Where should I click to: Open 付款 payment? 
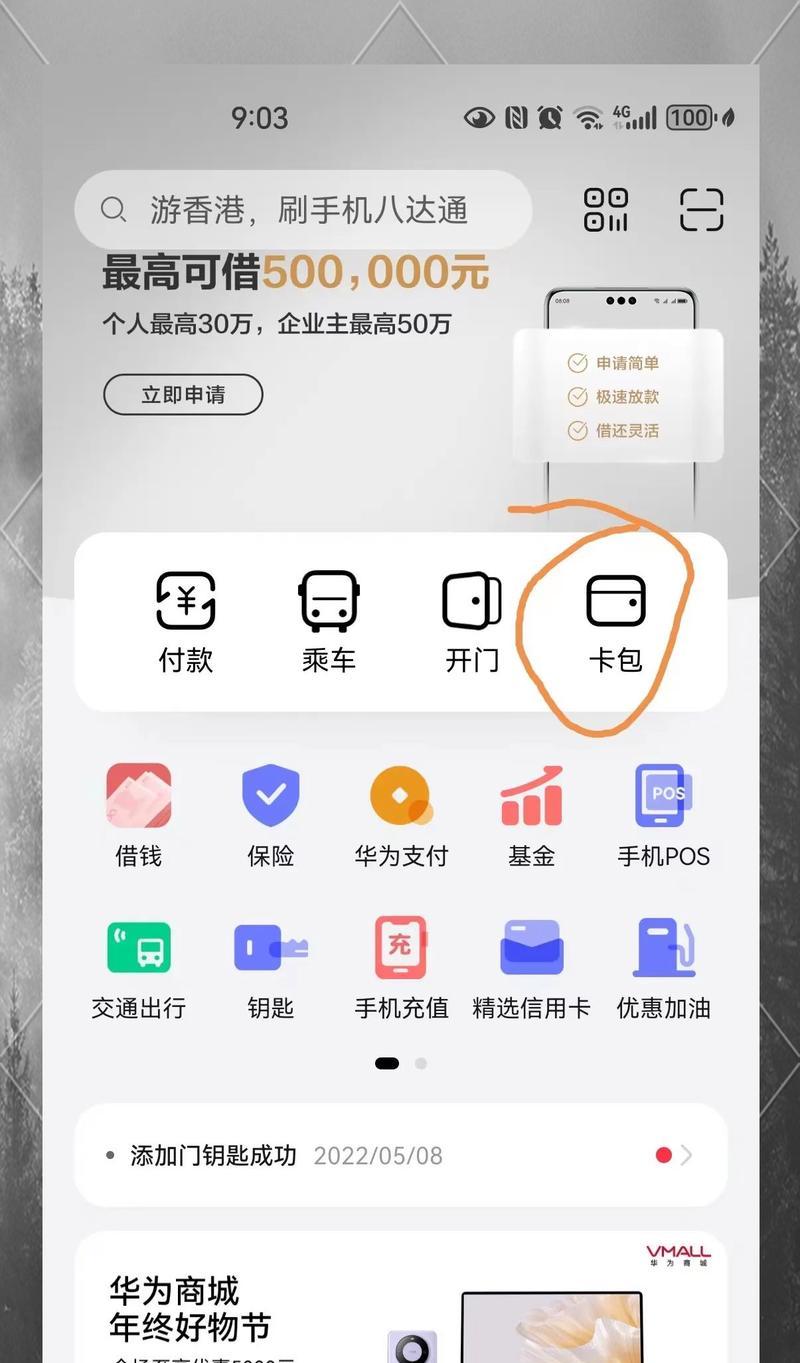(x=186, y=620)
